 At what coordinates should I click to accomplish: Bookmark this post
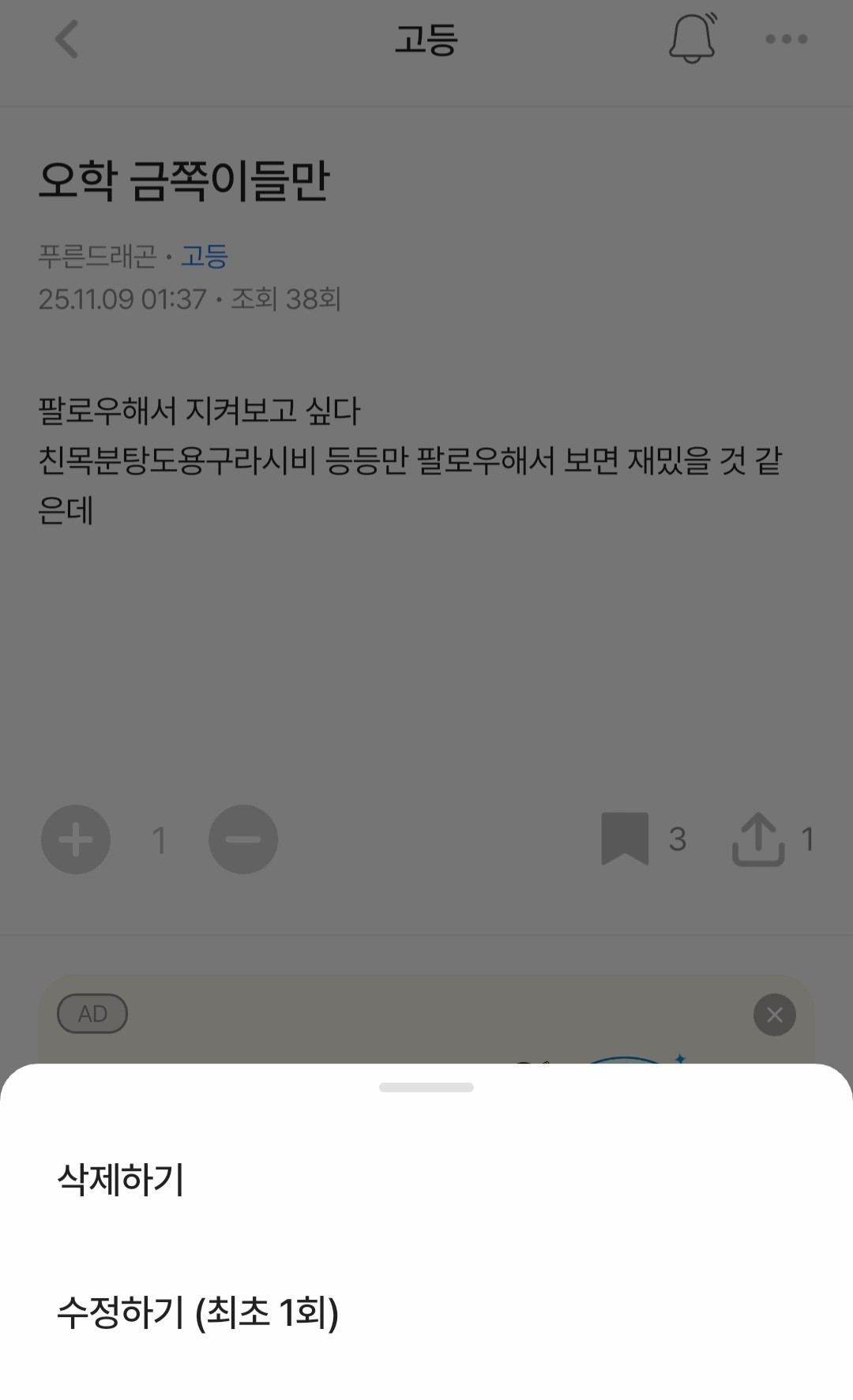tap(624, 840)
